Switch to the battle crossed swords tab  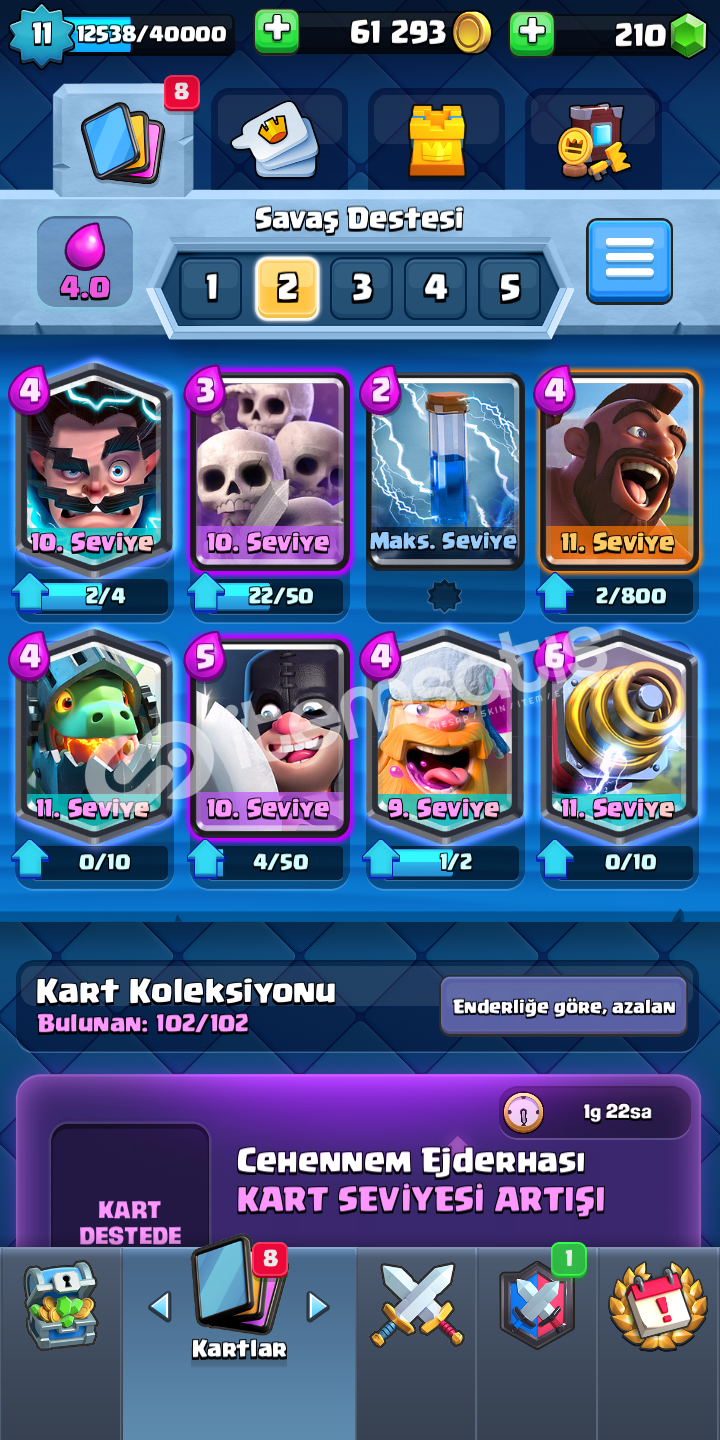click(x=417, y=1303)
